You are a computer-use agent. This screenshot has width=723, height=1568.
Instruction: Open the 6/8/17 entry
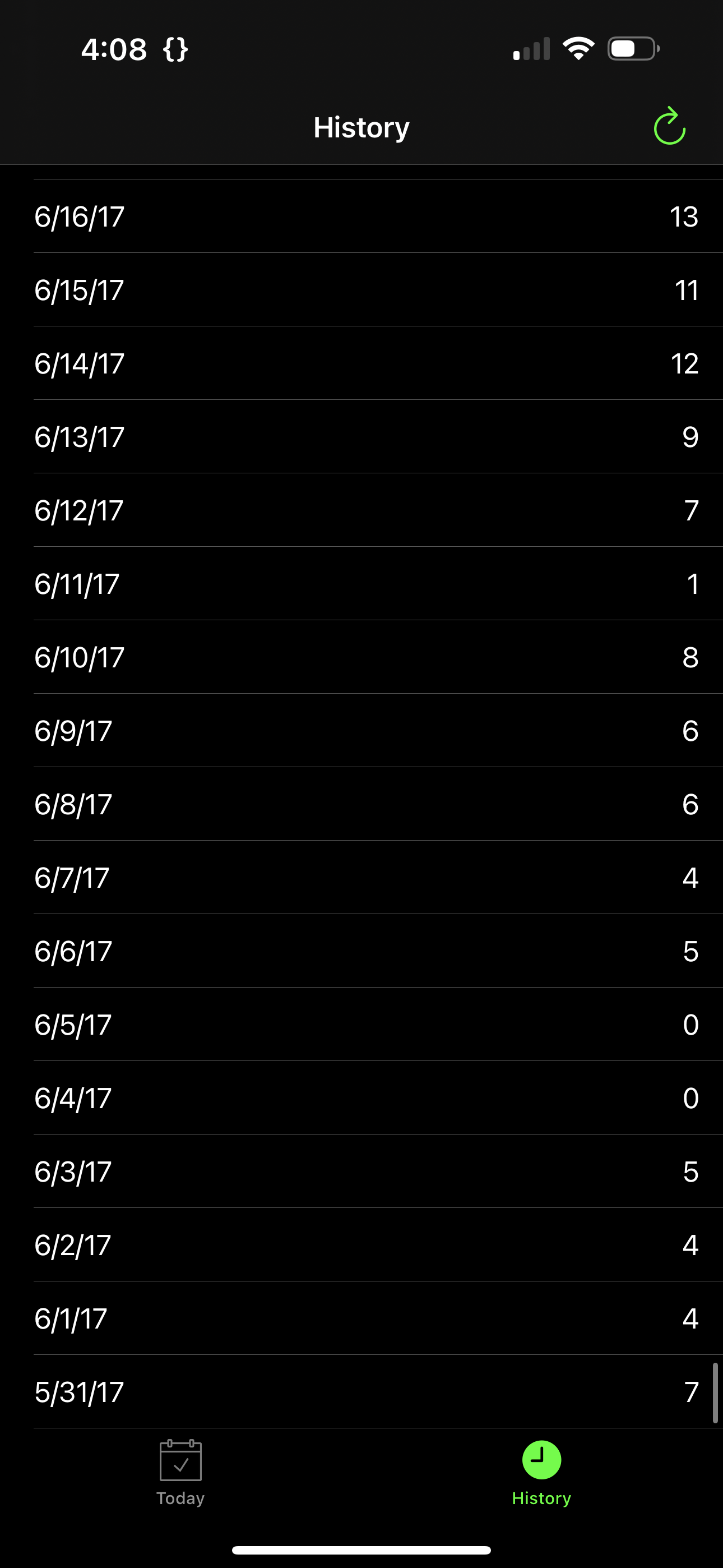click(x=361, y=804)
